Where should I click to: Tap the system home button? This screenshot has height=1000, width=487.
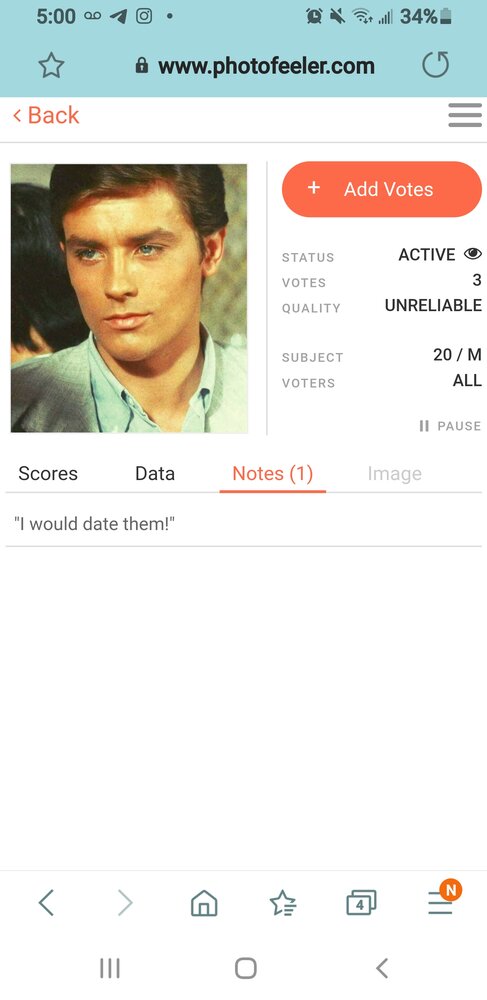pyautogui.click(x=245, y=968)
